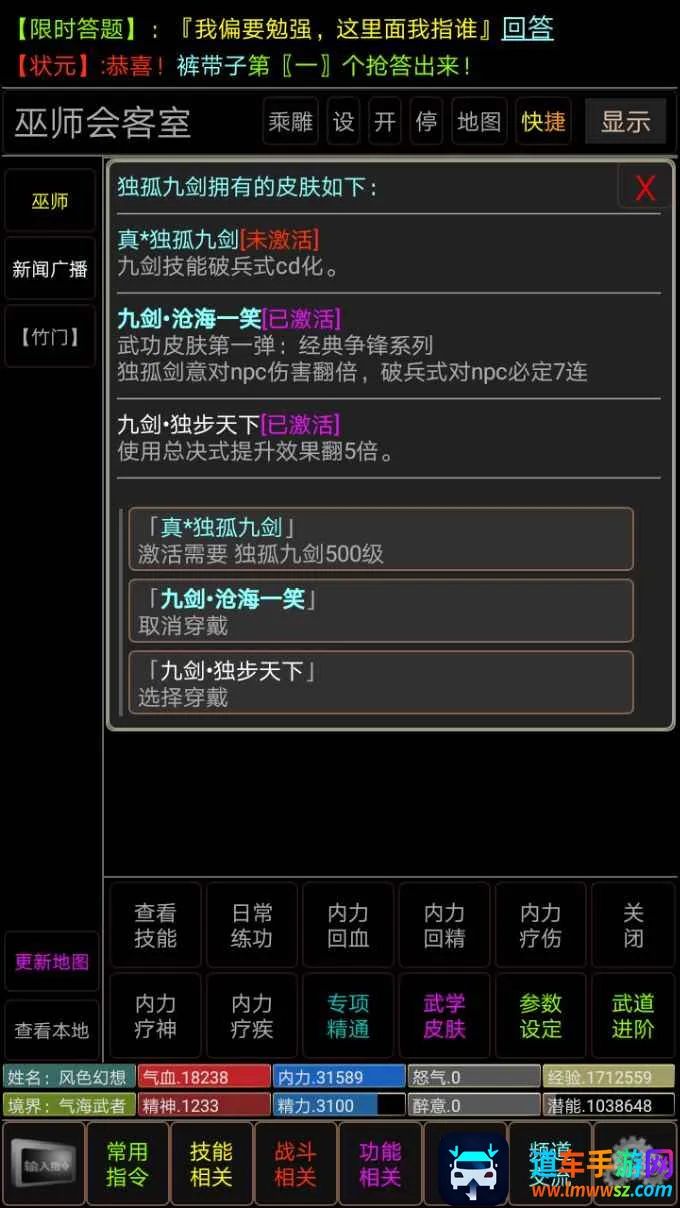This screenshot has height=1208, width=680.
Task: Open the 战斗相关 tab at the bottom
Action: [x=295, y=1164]
